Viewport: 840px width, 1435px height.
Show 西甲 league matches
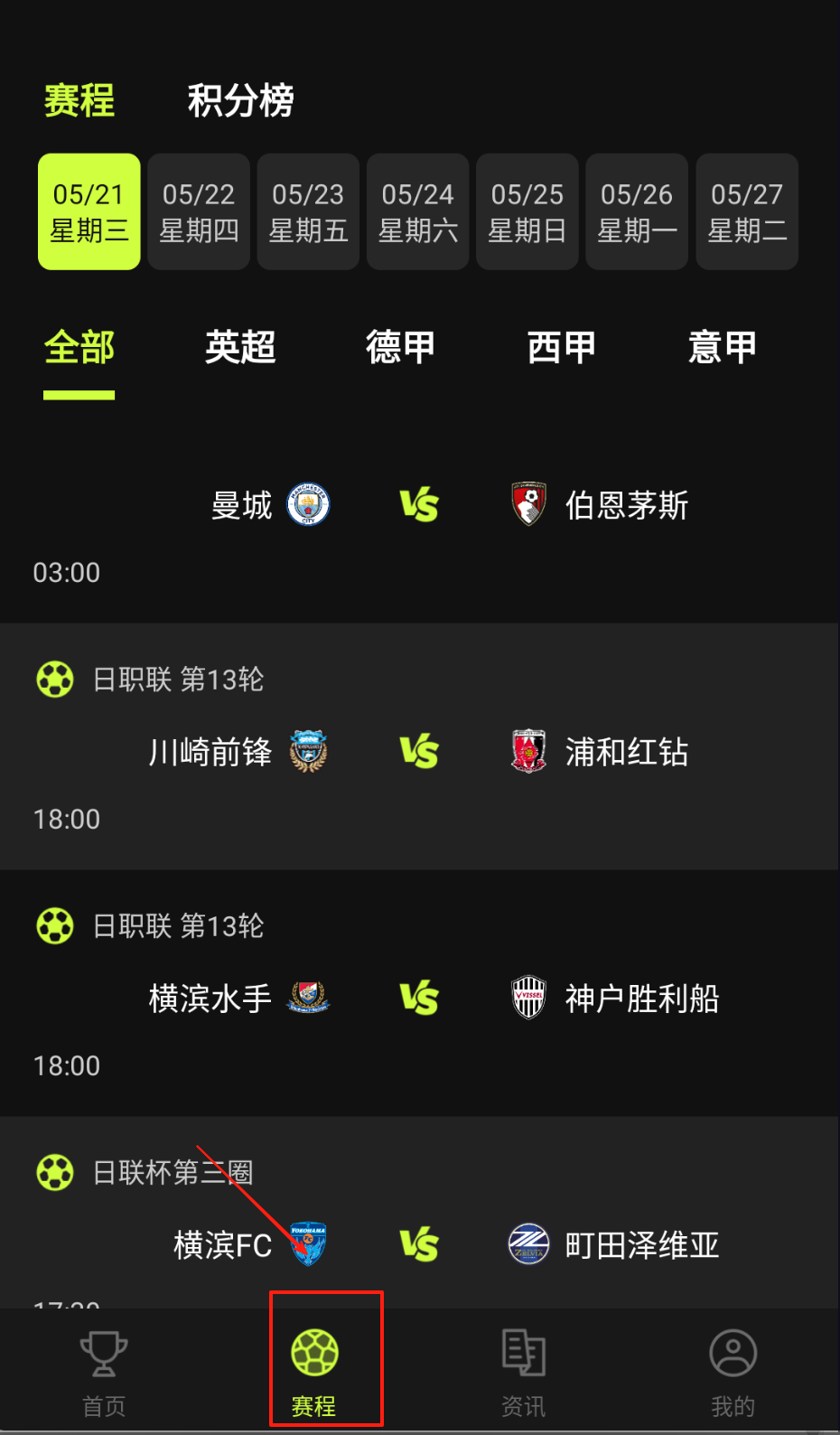[x=562, y=348]
